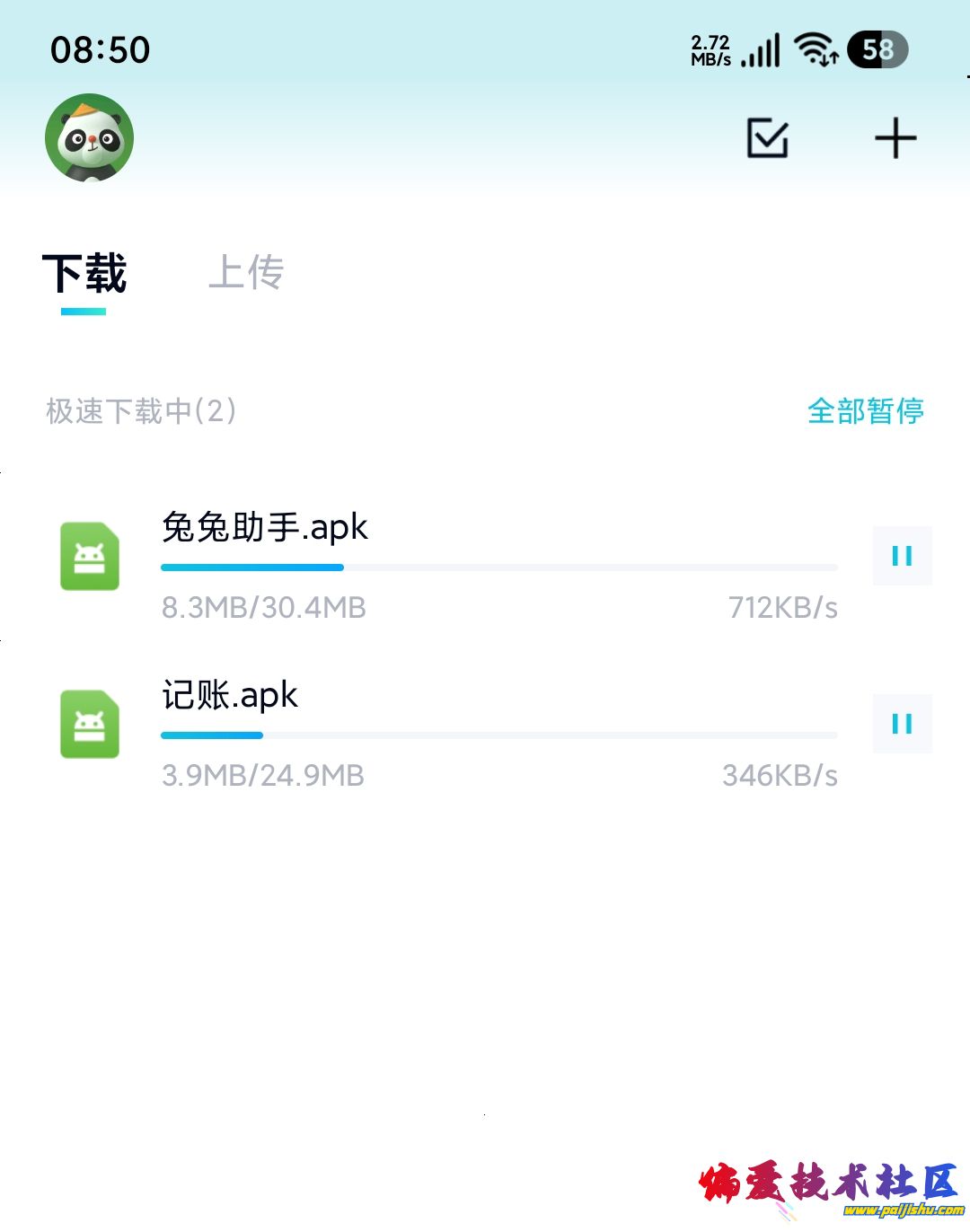Viewport: 970px width, 1232px height.
Task: Pause the 兔兔助手.apk download
Action: [x=902, y=556]
